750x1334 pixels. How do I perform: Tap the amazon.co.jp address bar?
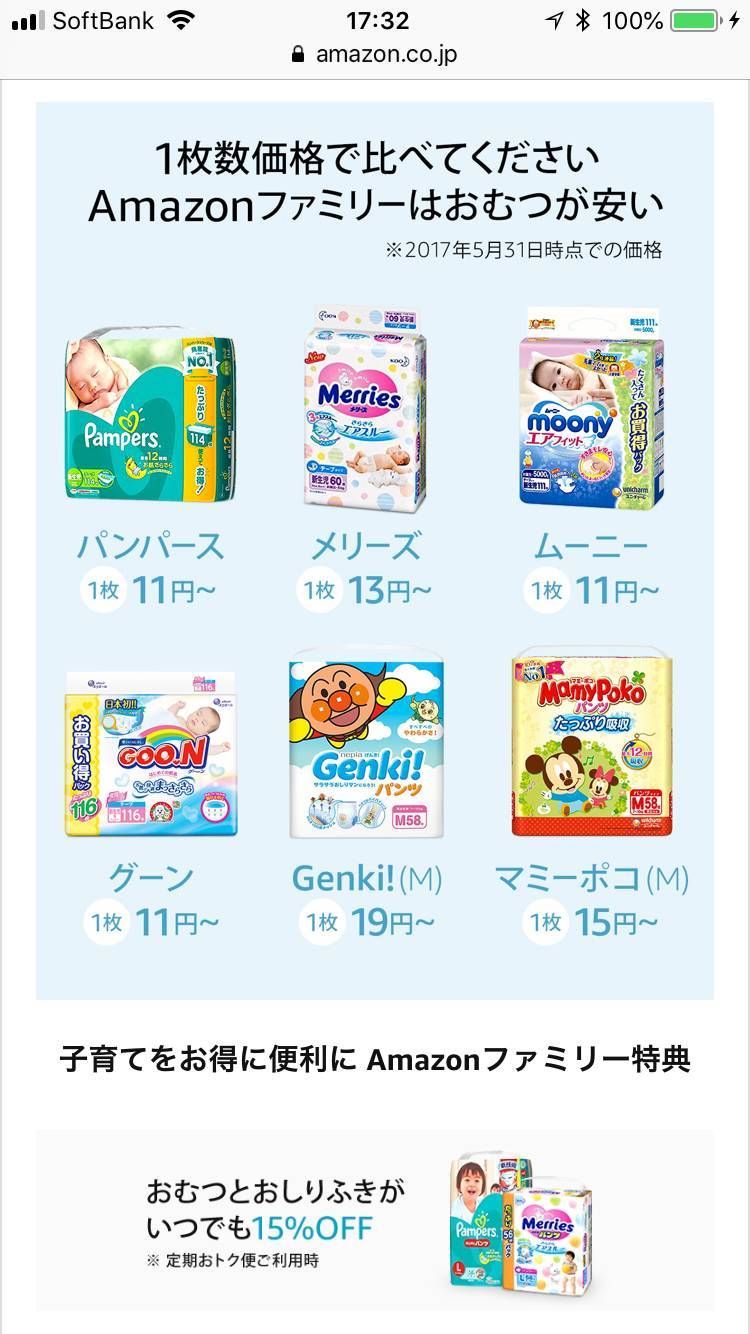click(x=375, y=54)
